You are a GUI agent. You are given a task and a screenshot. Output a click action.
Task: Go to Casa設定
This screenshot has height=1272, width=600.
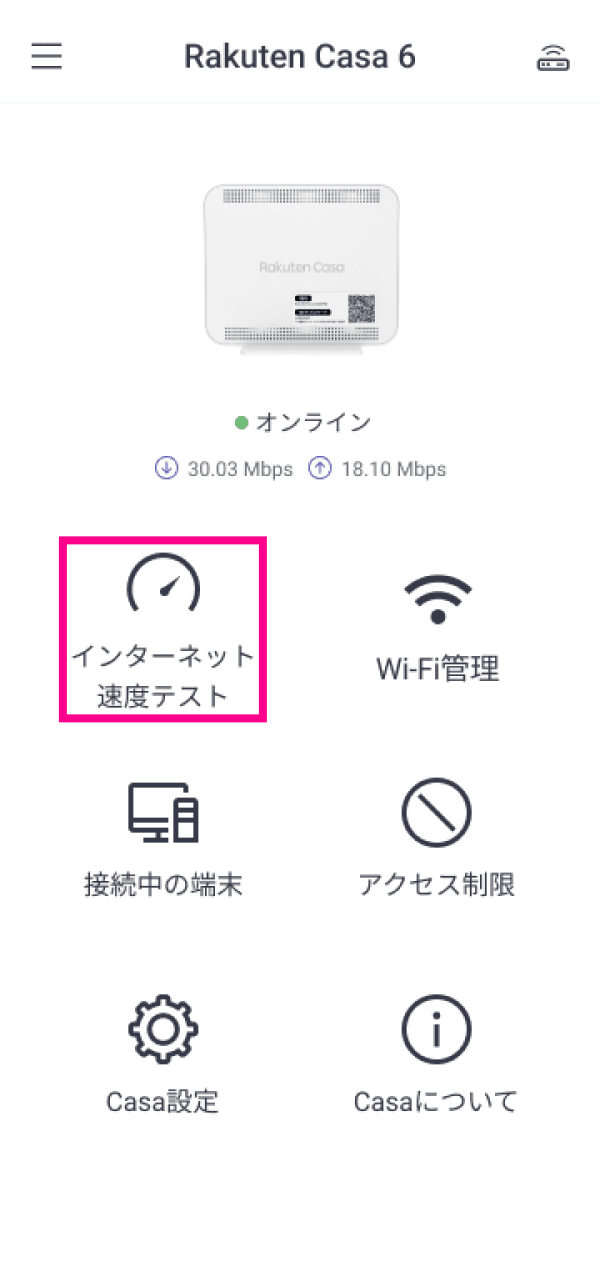pyautogui.click(x=163, y=1056)
